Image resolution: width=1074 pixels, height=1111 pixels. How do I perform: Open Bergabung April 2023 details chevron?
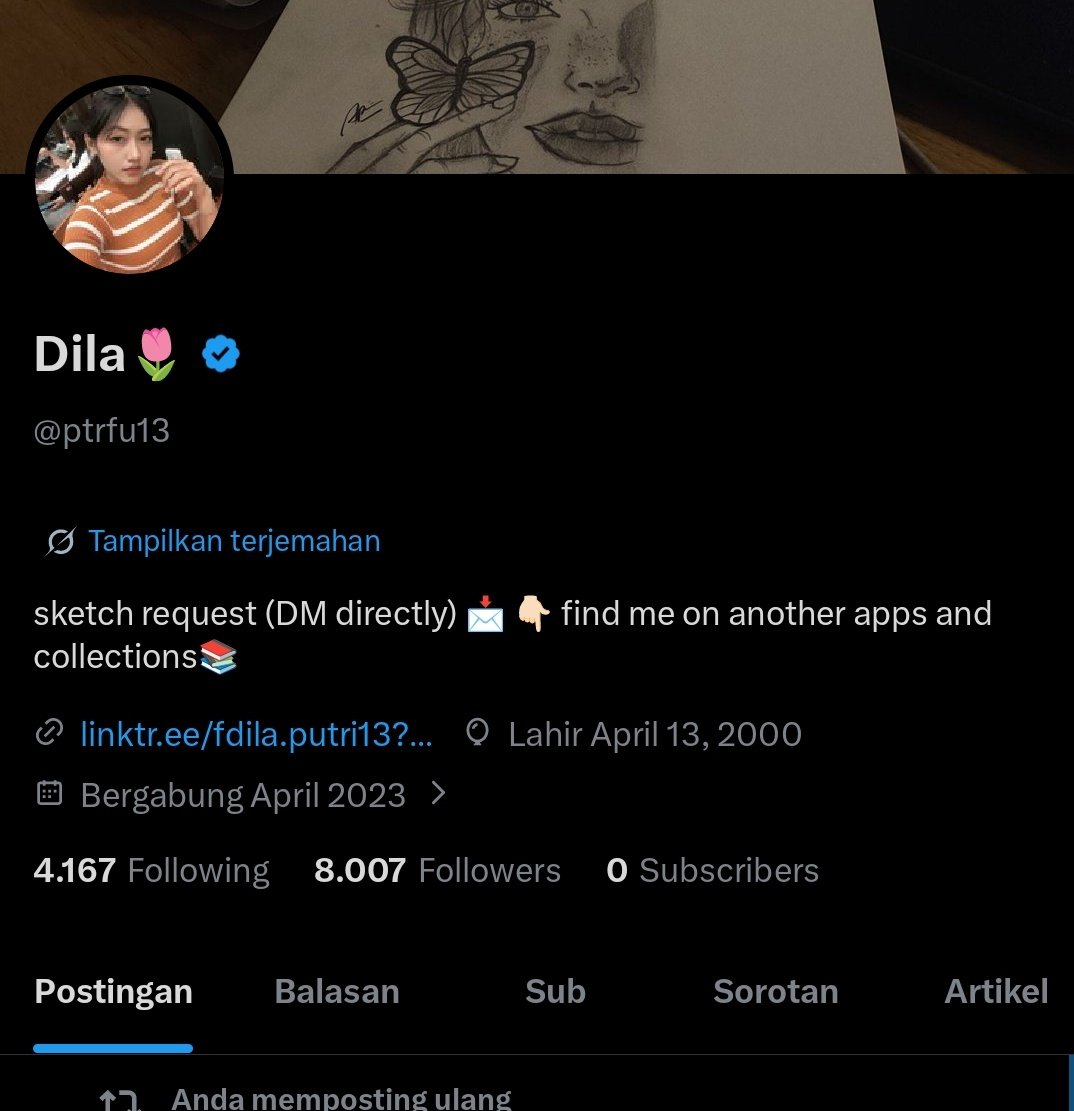pyautogui.click(x=439, y=794)
